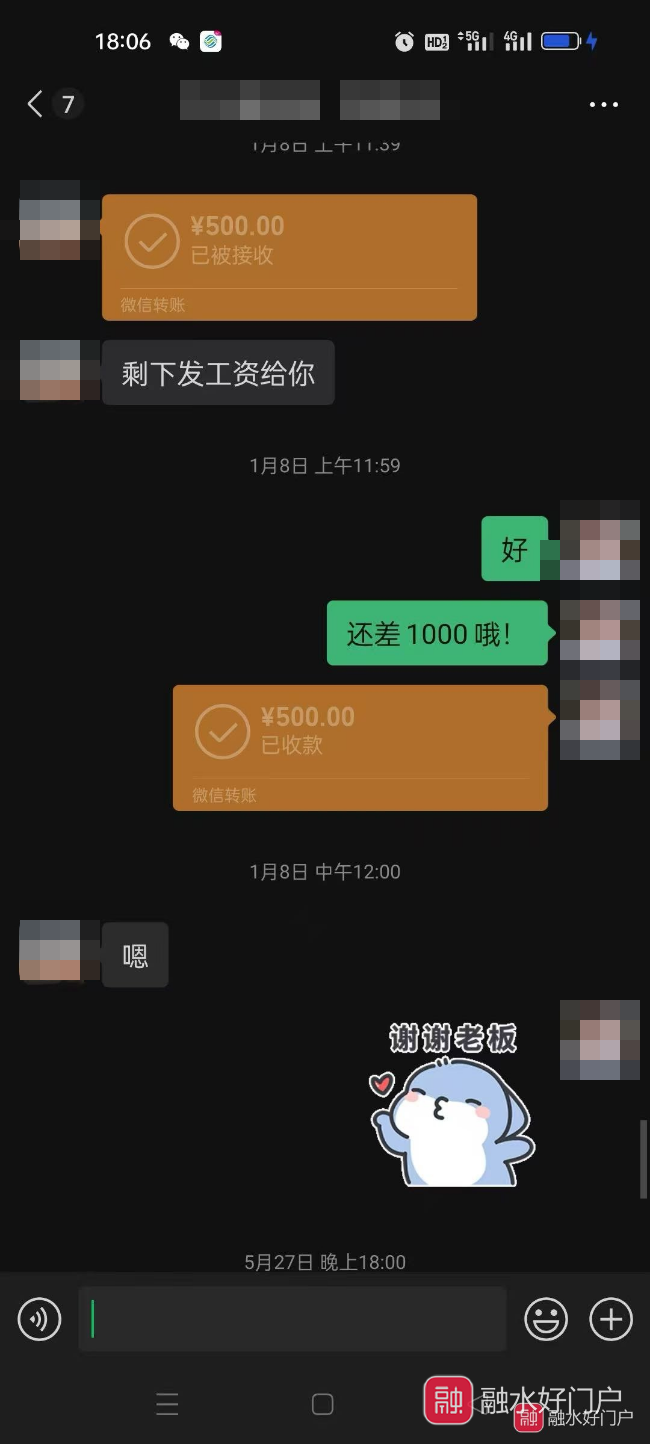View the 谢谢老板 sticker
Image resolution: width=650 pixels, height=1444 pixels.
pos(453,1105)
